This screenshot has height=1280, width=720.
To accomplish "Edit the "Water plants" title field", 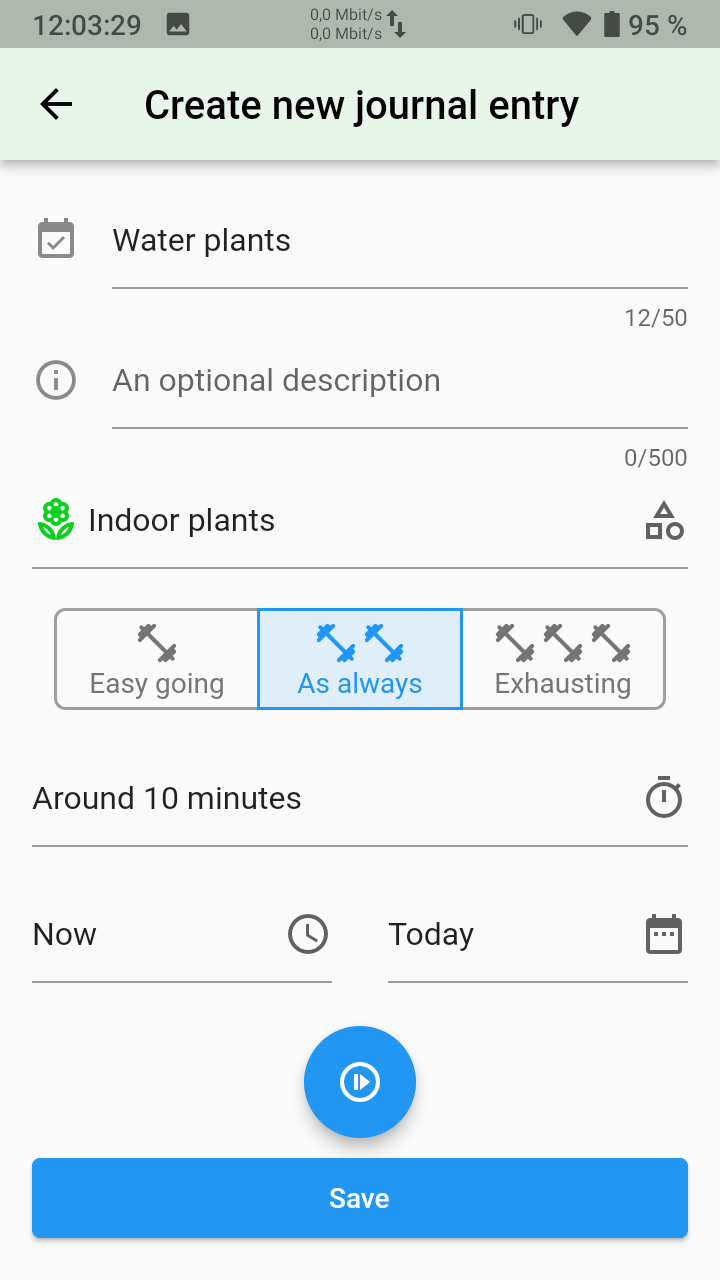I will pyautogui.click(x=398, y=242).
